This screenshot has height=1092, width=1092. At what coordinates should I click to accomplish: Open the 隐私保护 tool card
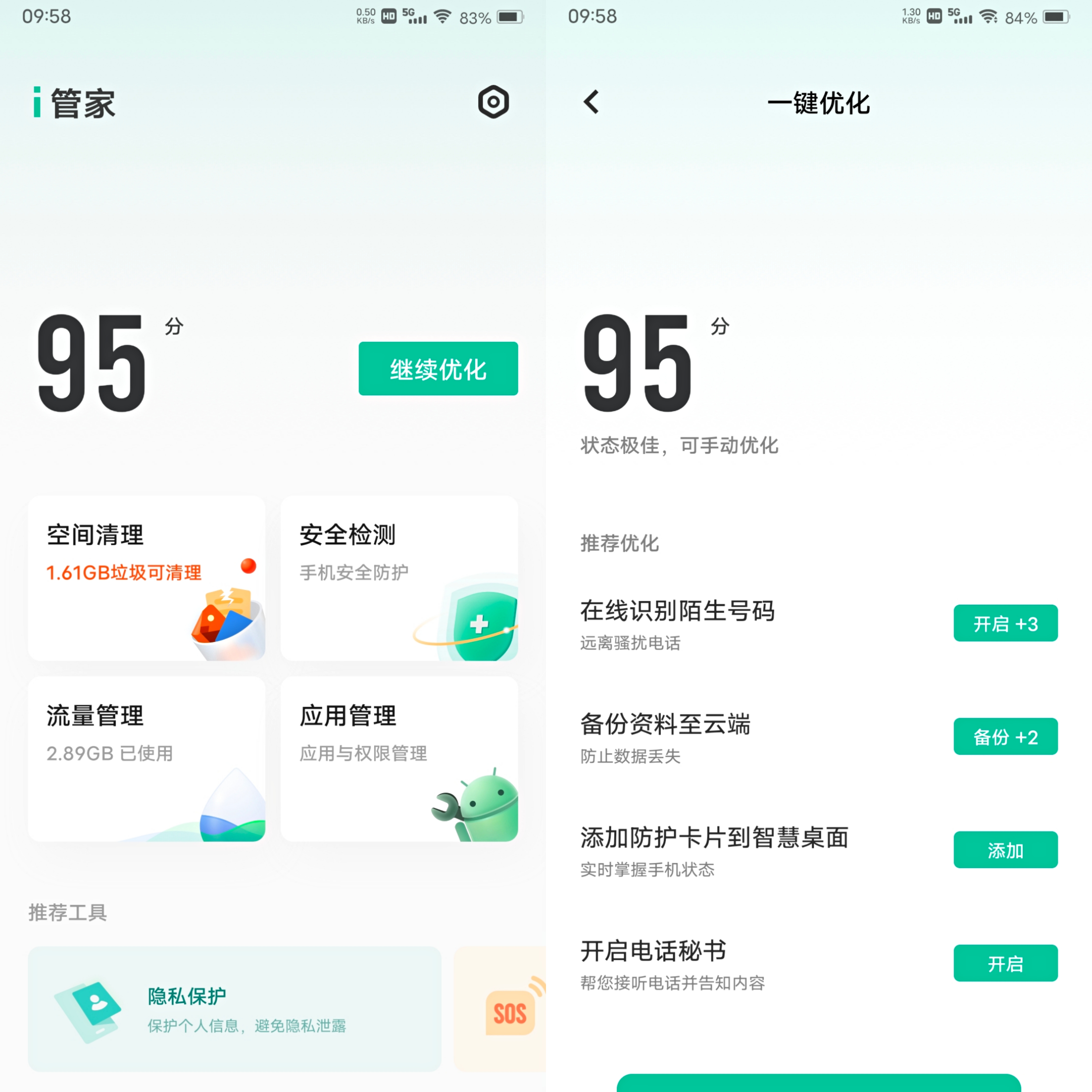click(234, 1009)
